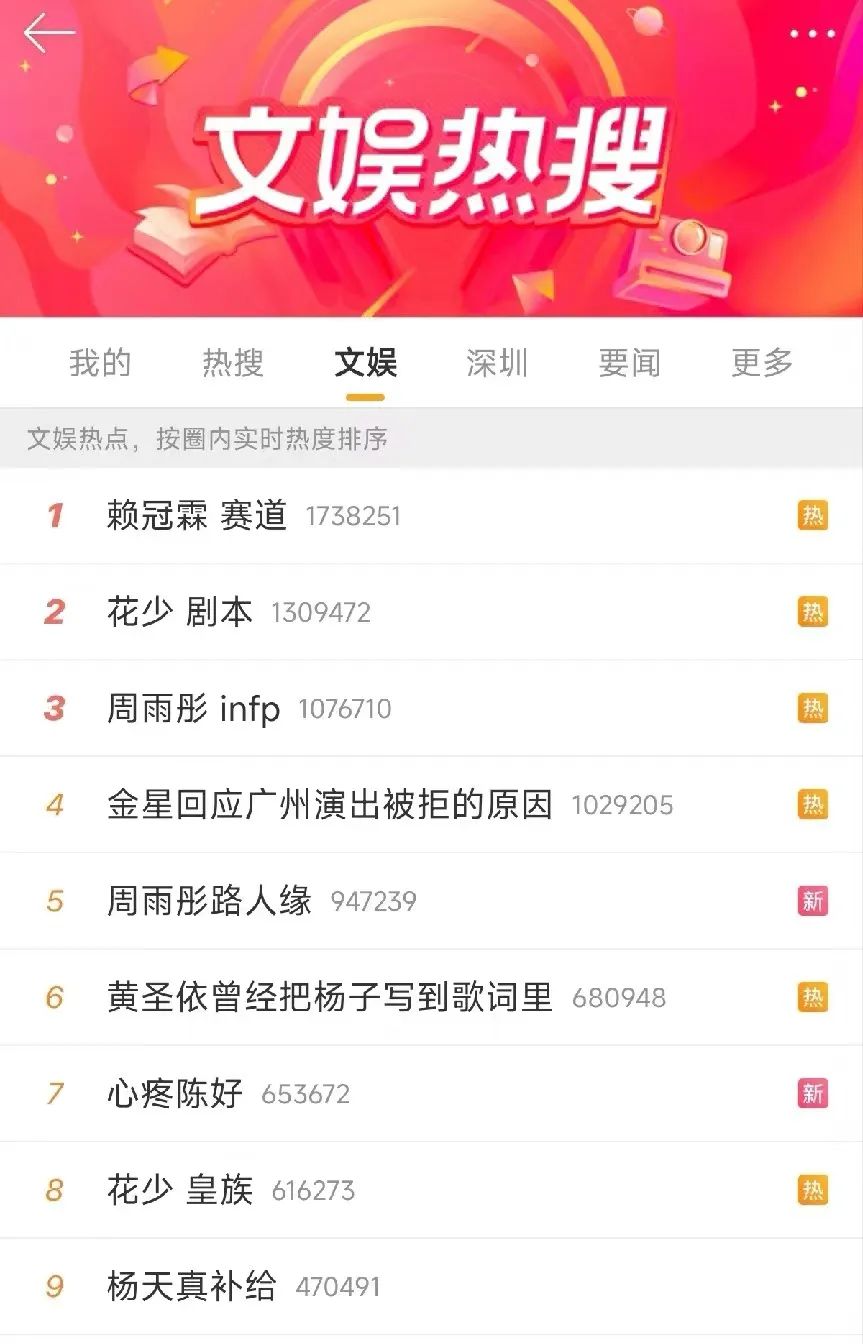This screenshot has width=863, height=1344.
Task: Open the 要闻 tab
Action: pyautogui.click(x=629, y=362)
